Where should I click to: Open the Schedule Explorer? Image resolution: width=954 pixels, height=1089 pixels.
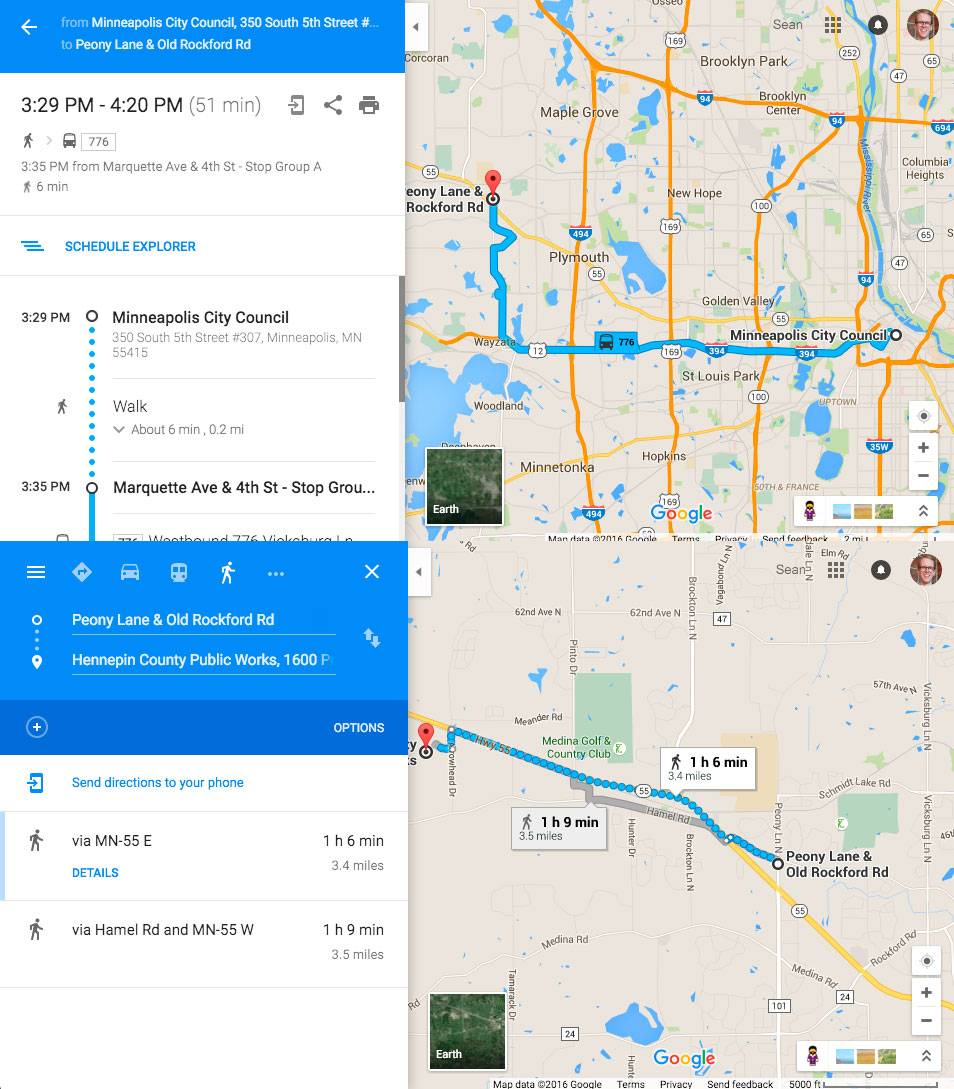[x=130, y=246]
